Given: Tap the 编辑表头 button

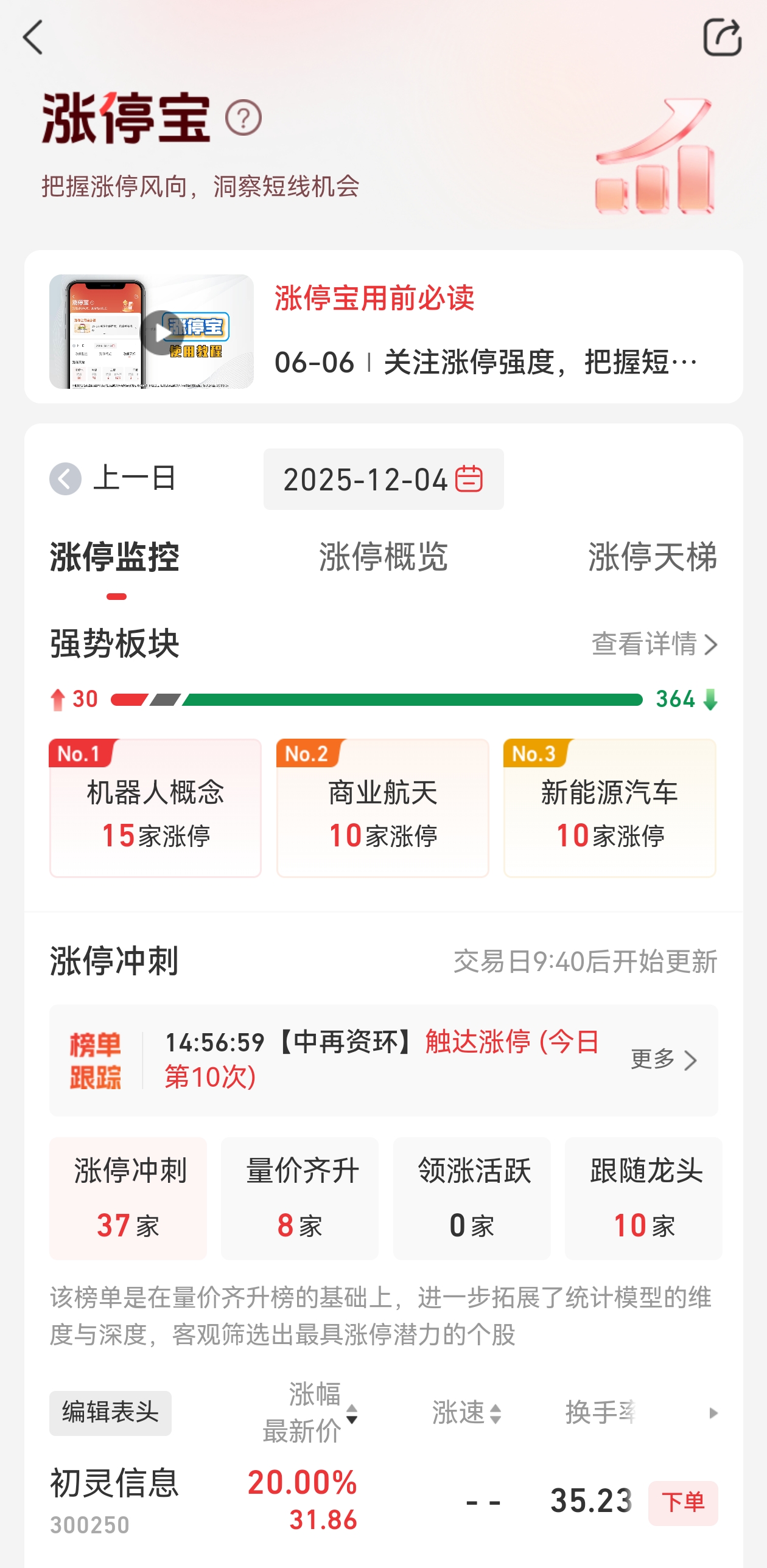Looking at the screenshot, I should (x=110, y=1413).
